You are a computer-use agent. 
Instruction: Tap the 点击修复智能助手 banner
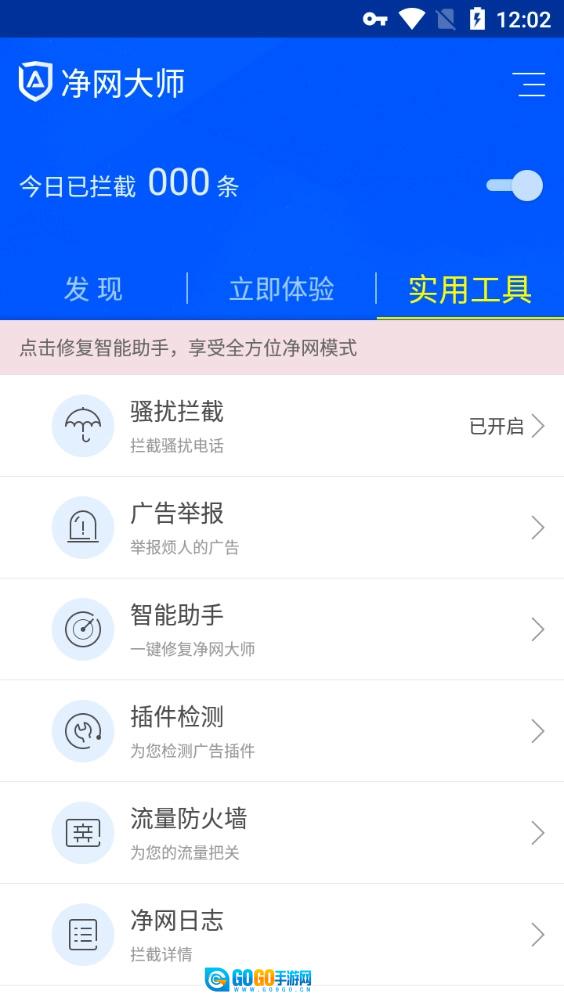pos(282,348)
